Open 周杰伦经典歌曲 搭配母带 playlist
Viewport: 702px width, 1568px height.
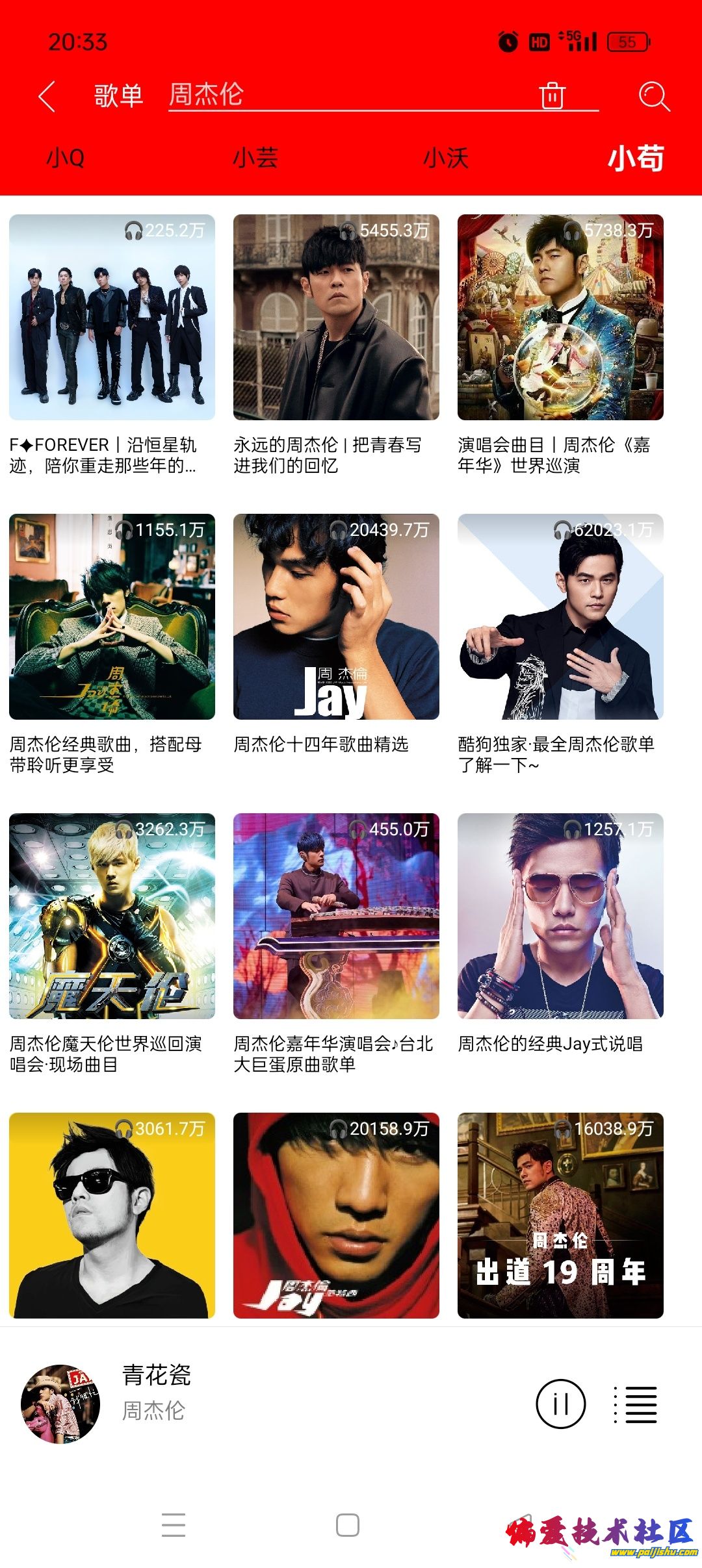click(x=112, y=617)
